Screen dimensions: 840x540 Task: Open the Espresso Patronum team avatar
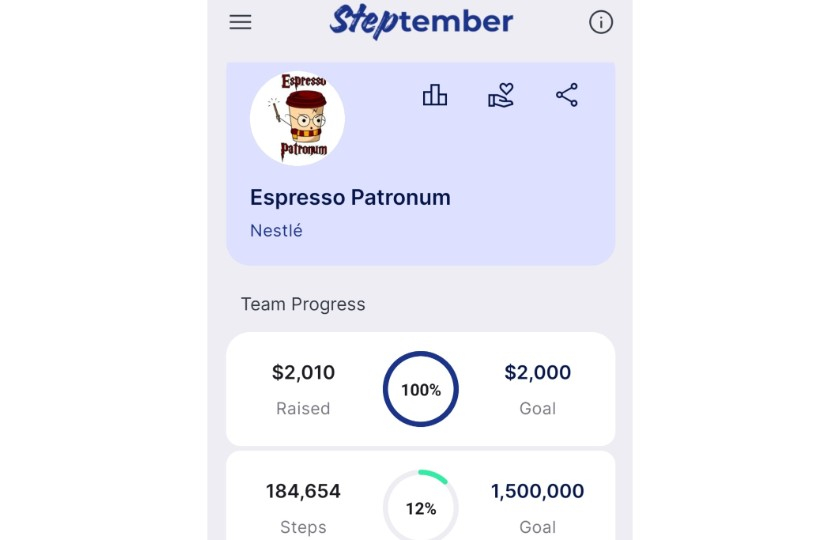click(297, 118)
